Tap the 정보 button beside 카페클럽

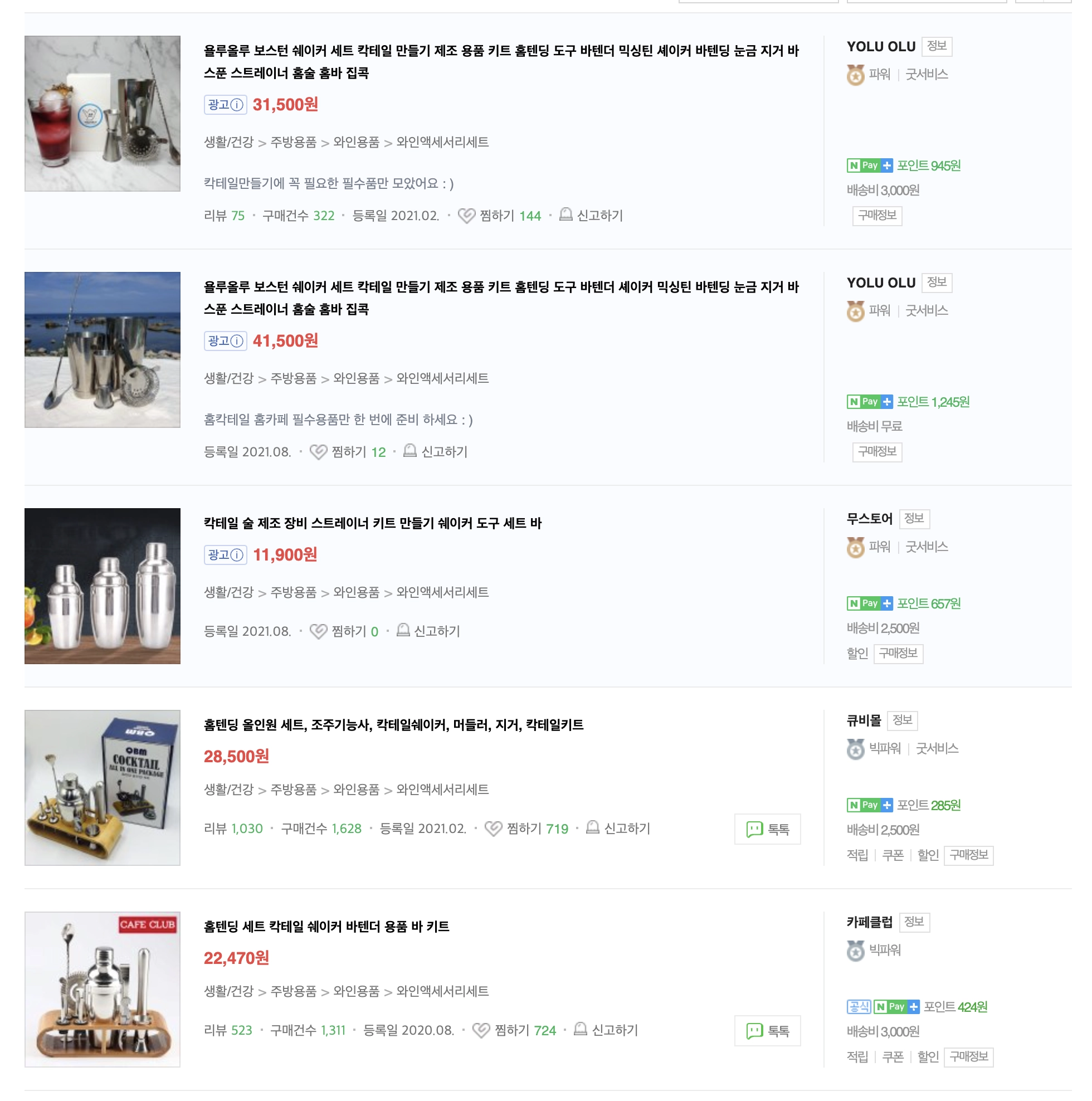click(914, 922)
